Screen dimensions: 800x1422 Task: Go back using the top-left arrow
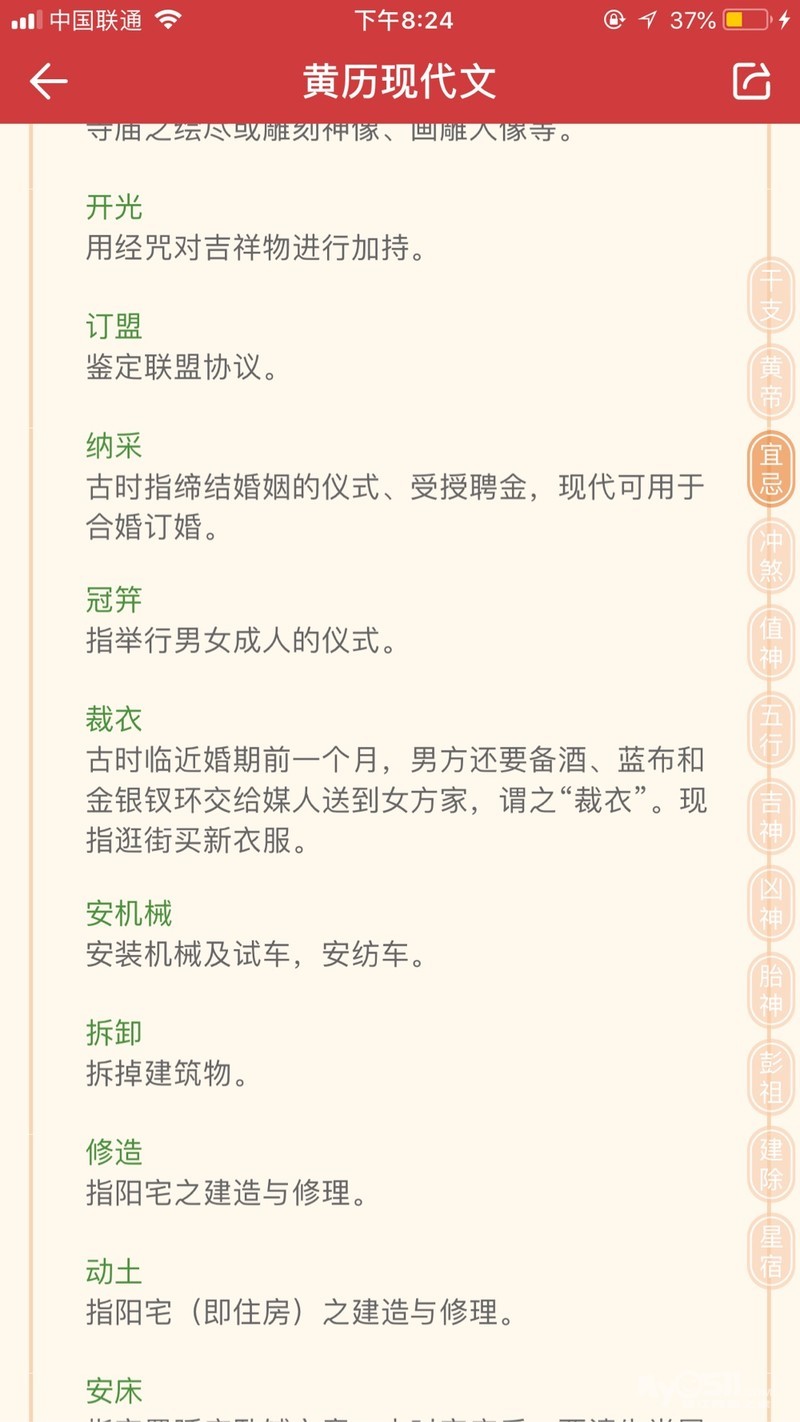[47, 81]
